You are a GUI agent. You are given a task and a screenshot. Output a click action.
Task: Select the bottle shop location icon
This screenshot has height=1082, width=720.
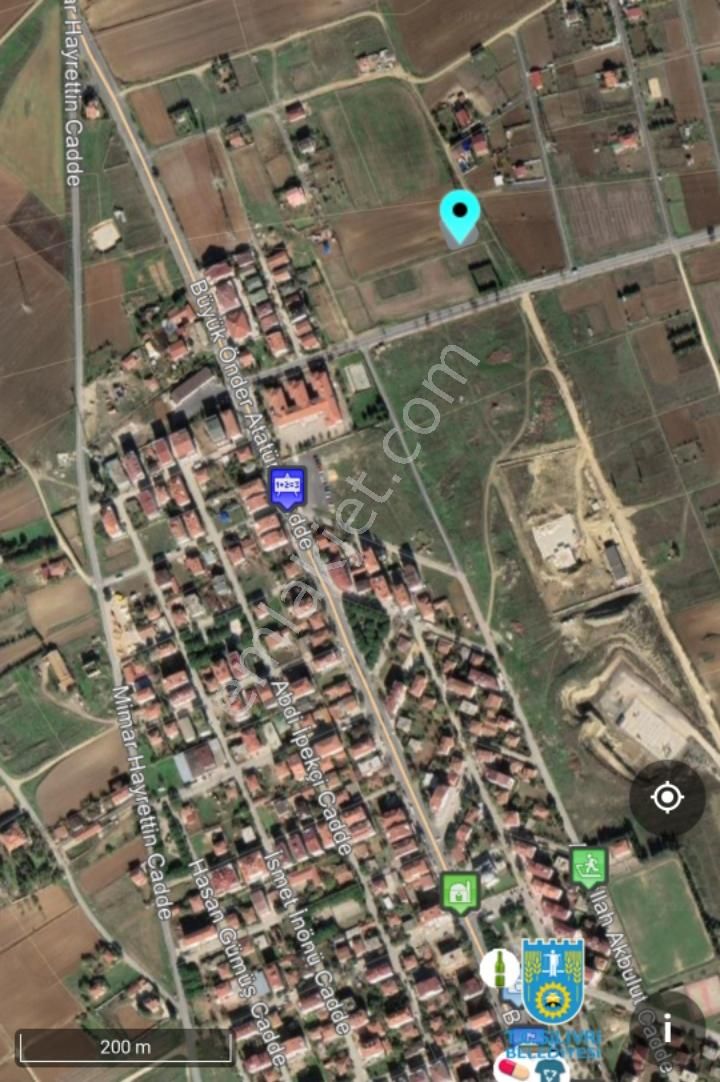[x=500, y=969]
